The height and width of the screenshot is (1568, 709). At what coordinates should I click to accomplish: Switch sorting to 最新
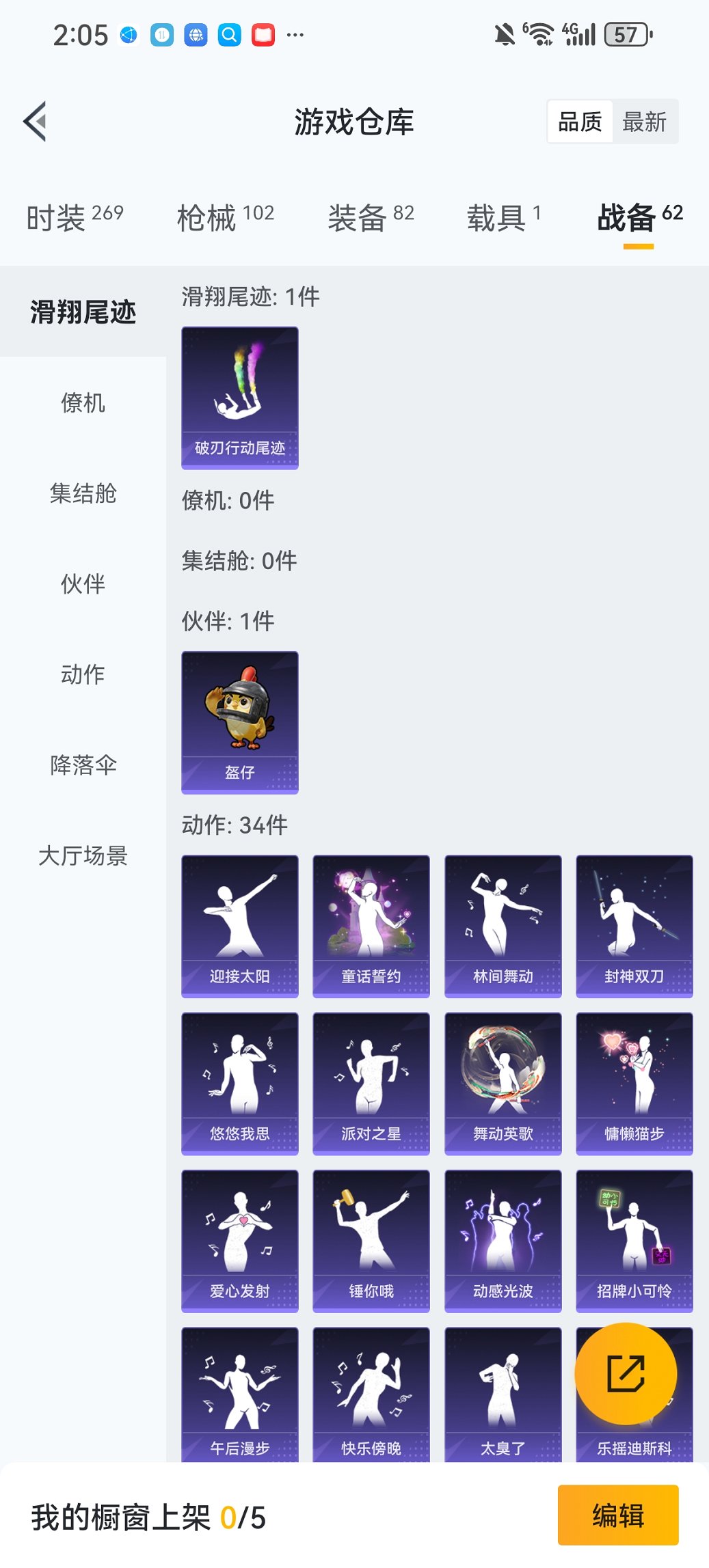(x=645, y=121)
